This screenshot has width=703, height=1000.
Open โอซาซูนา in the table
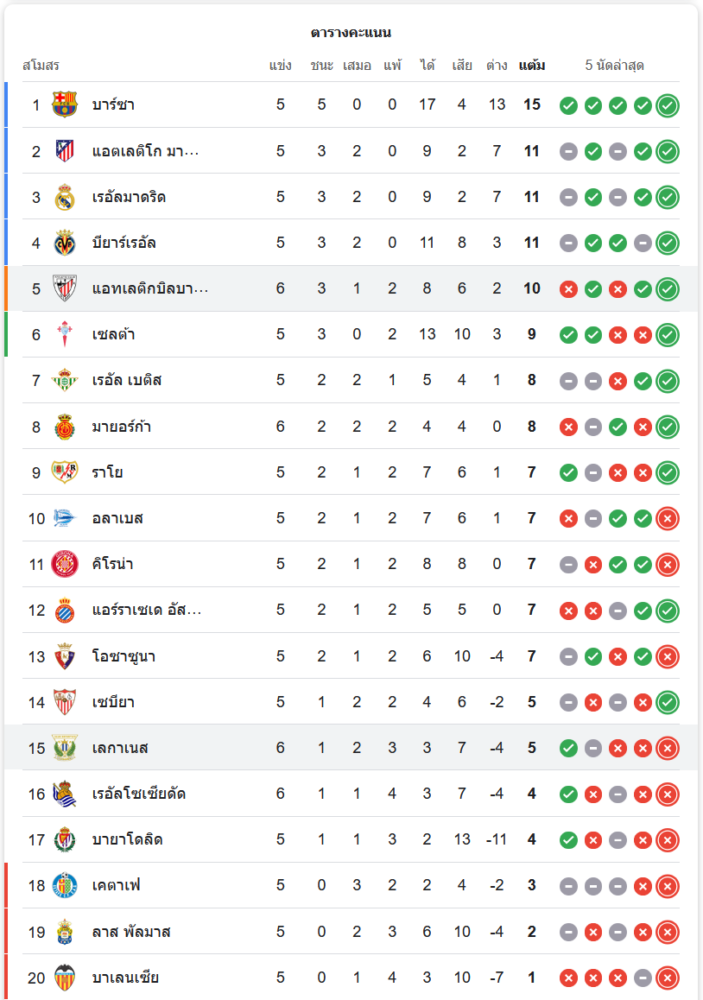click(123, 656)
